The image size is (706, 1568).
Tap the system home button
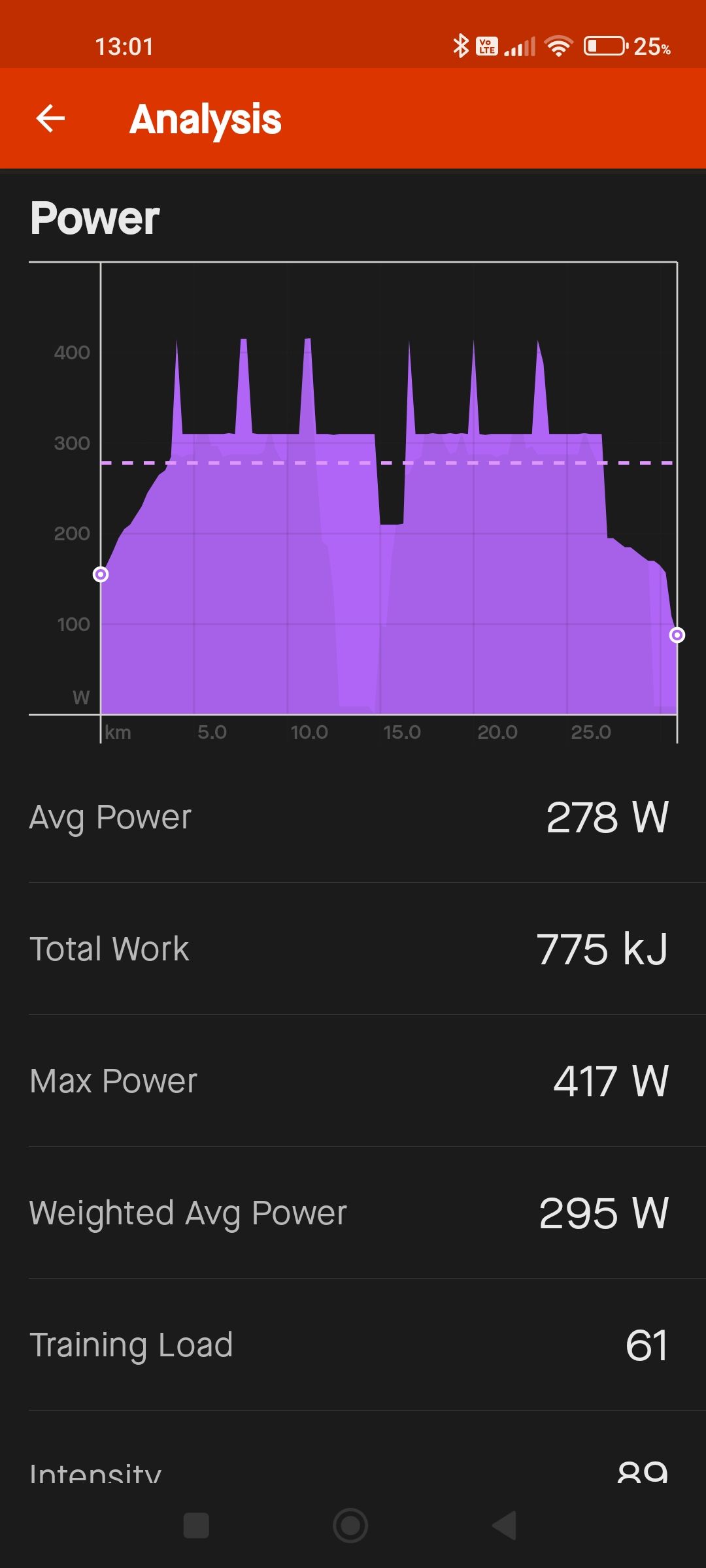(350, 1526)
